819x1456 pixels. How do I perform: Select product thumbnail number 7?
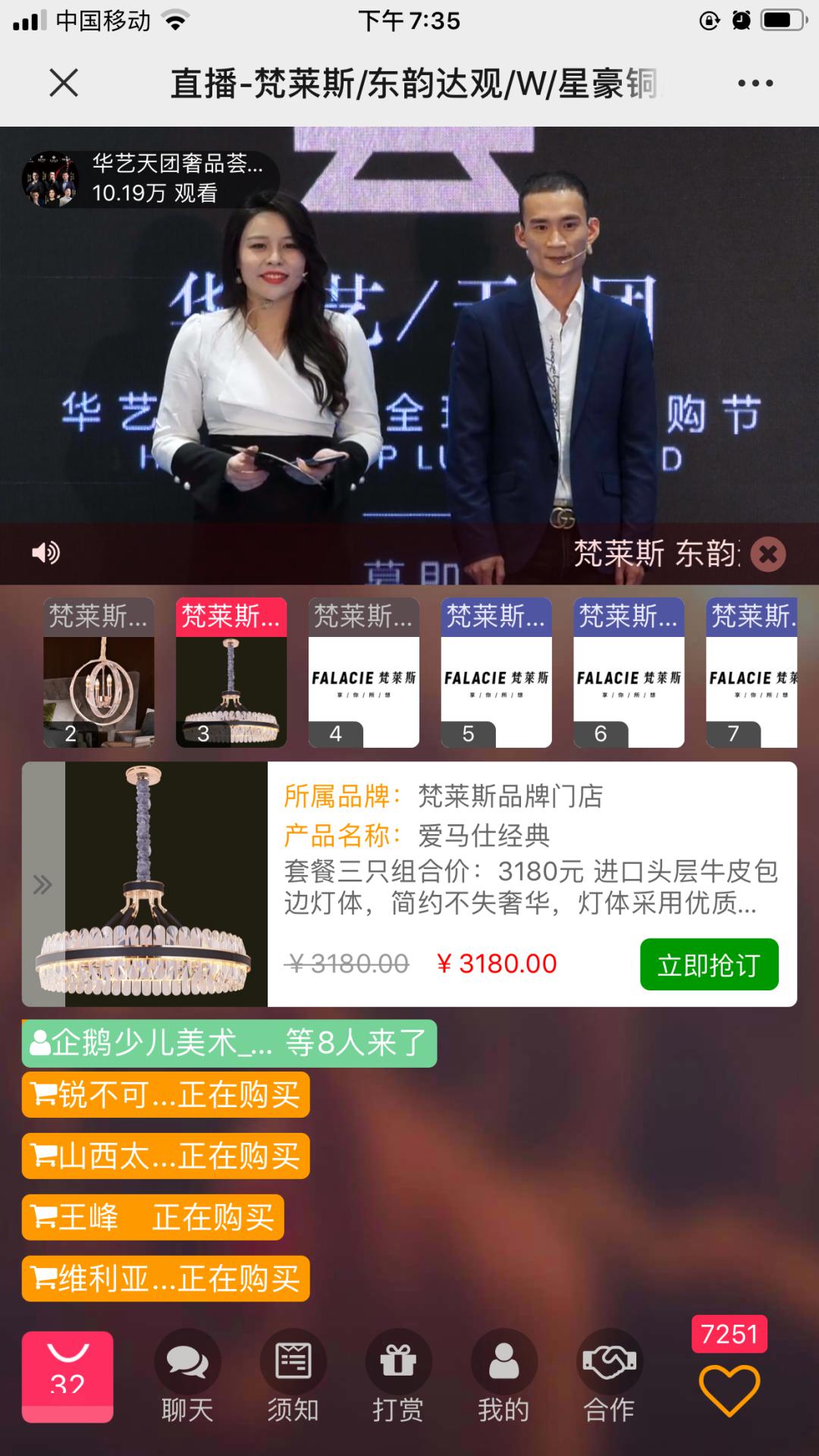pyautogui.click(x=752, y=673)
